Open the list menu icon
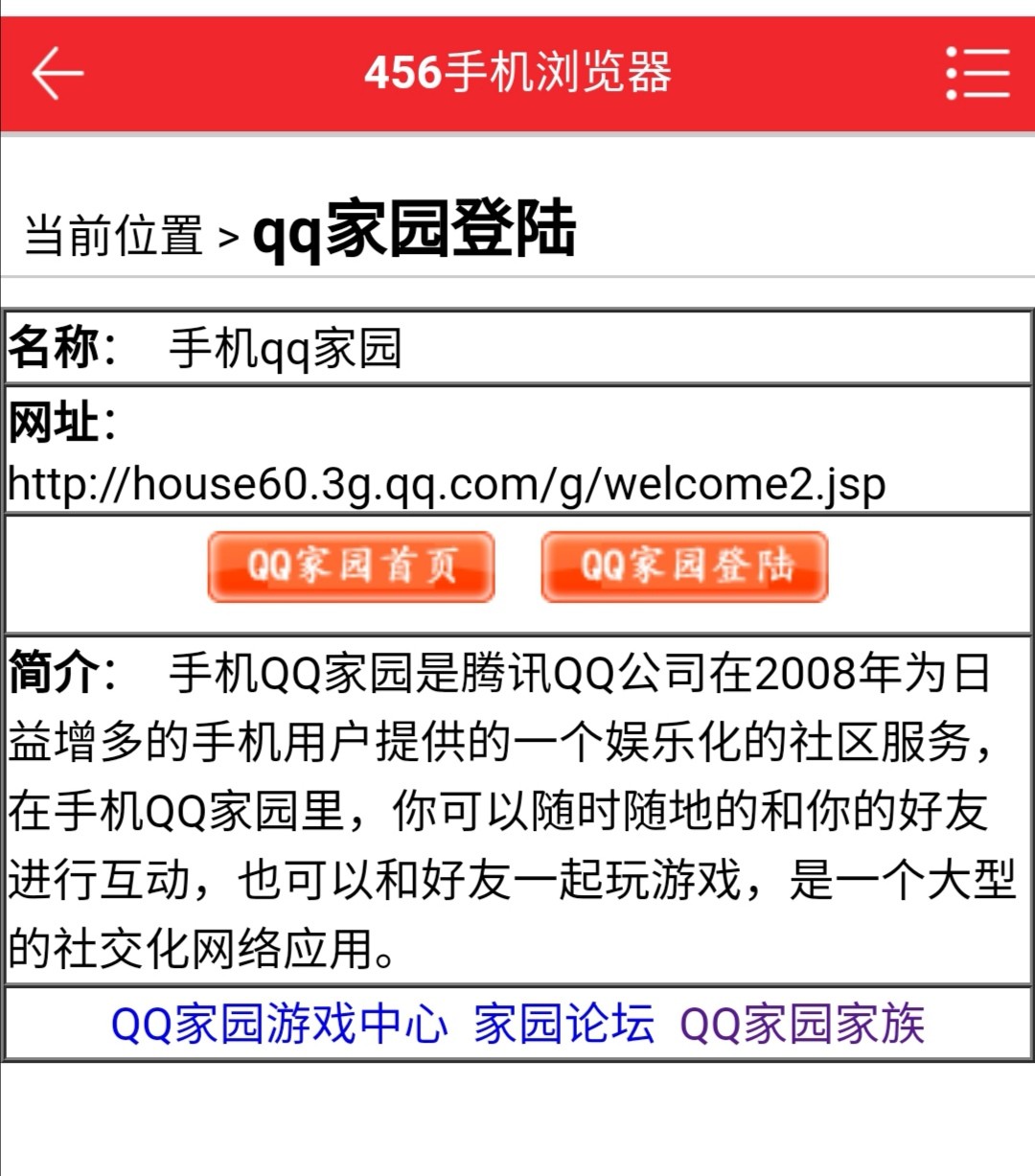 click(x=977, y=73)
